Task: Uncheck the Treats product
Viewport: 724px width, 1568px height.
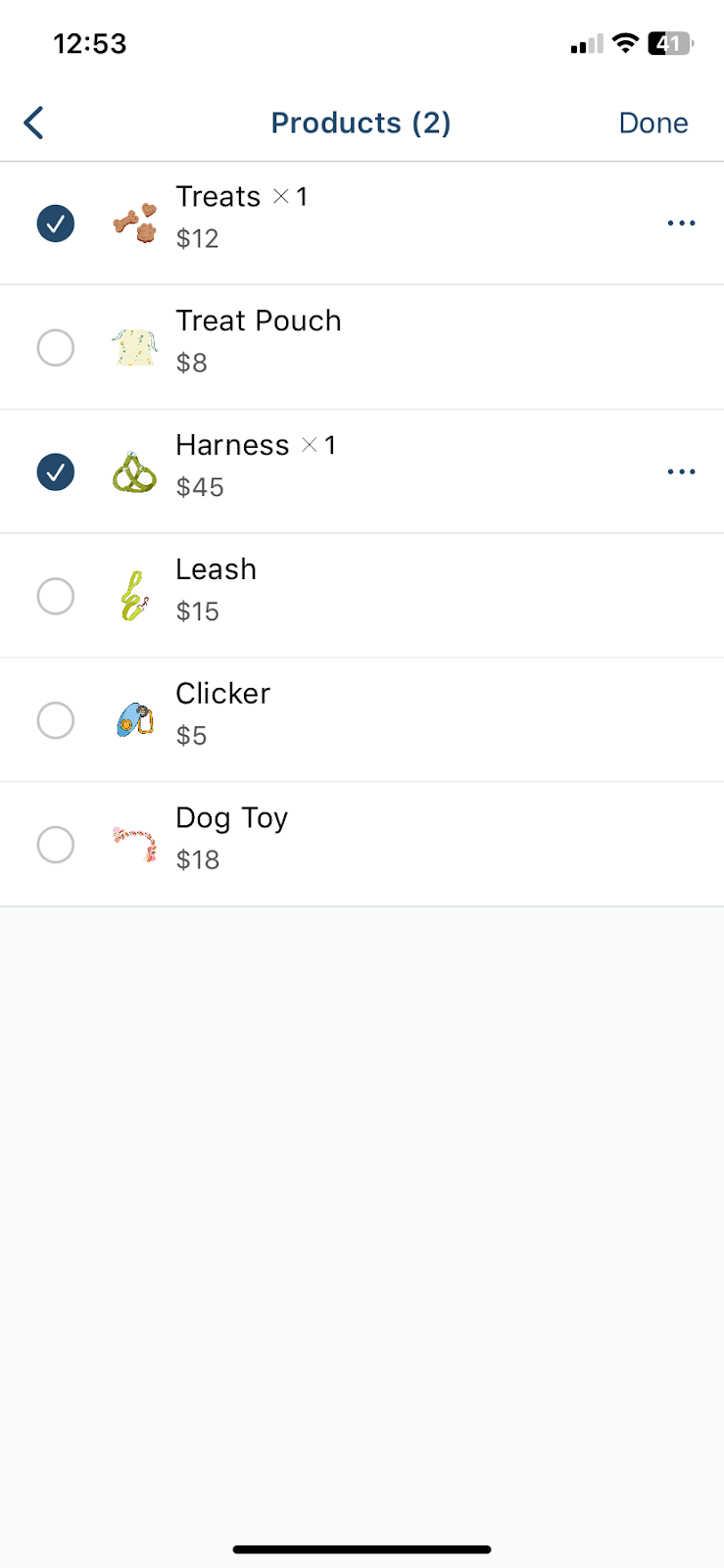Action: pyautogui.click(x=56, y=223)
